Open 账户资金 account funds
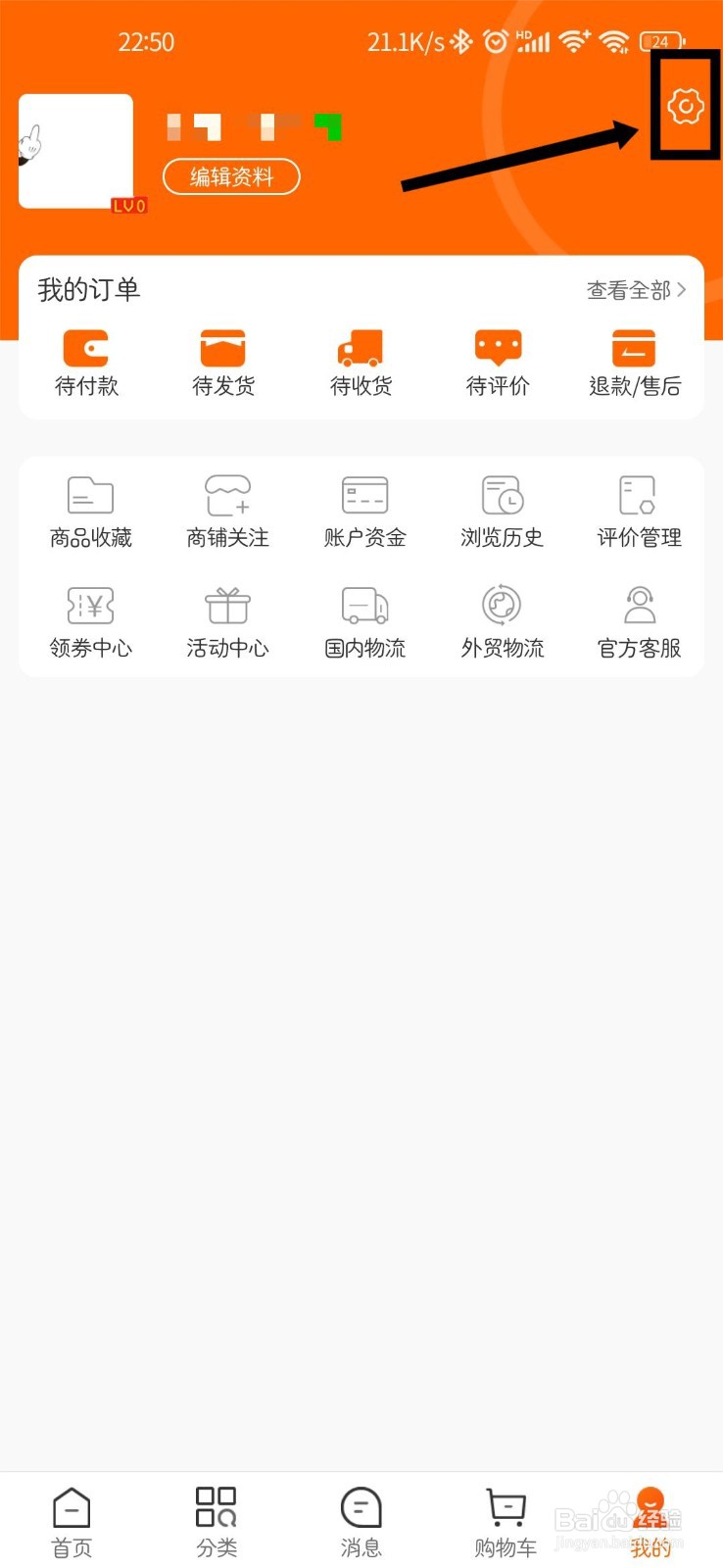 364,512
